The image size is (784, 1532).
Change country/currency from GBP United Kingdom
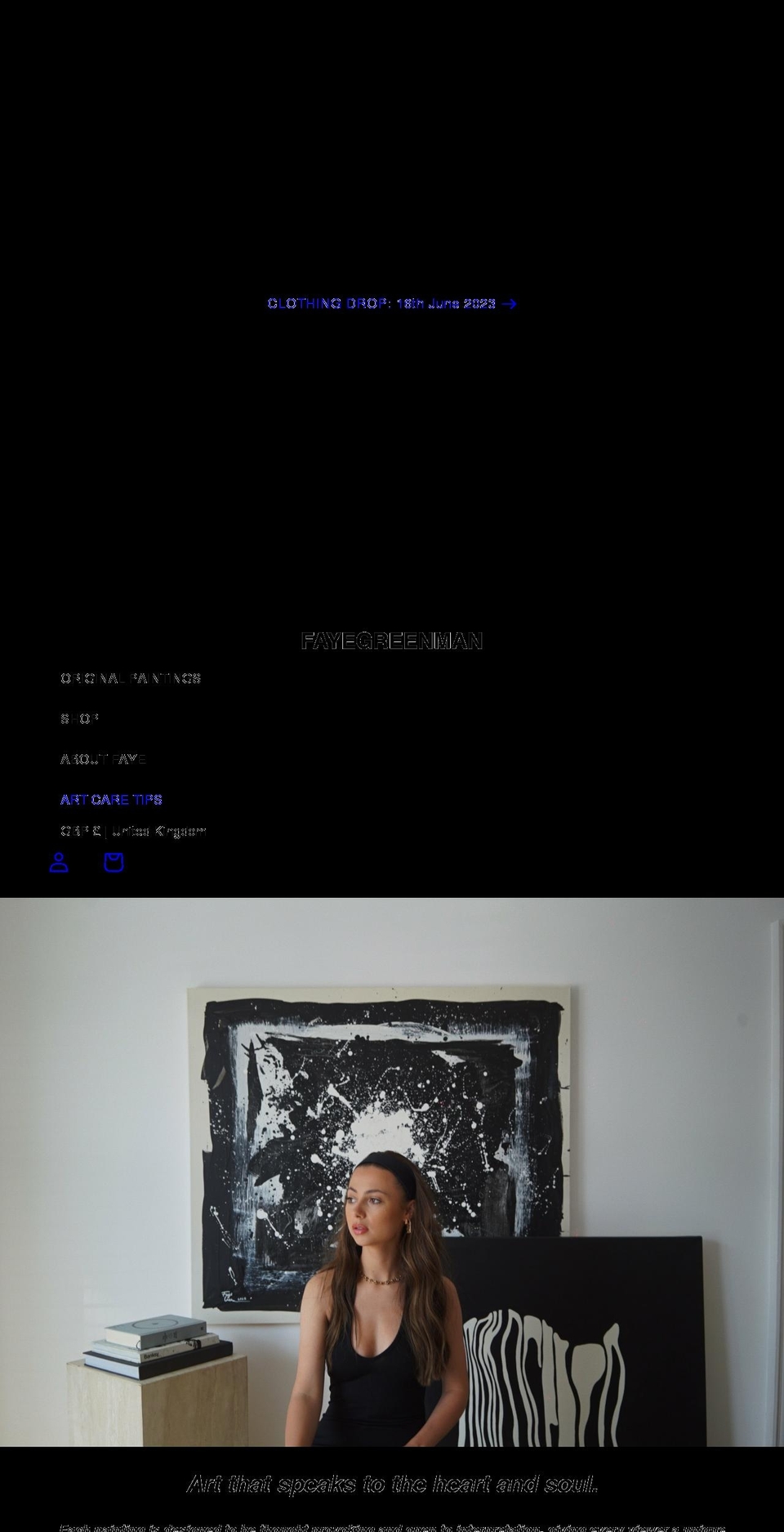[133, 831]
